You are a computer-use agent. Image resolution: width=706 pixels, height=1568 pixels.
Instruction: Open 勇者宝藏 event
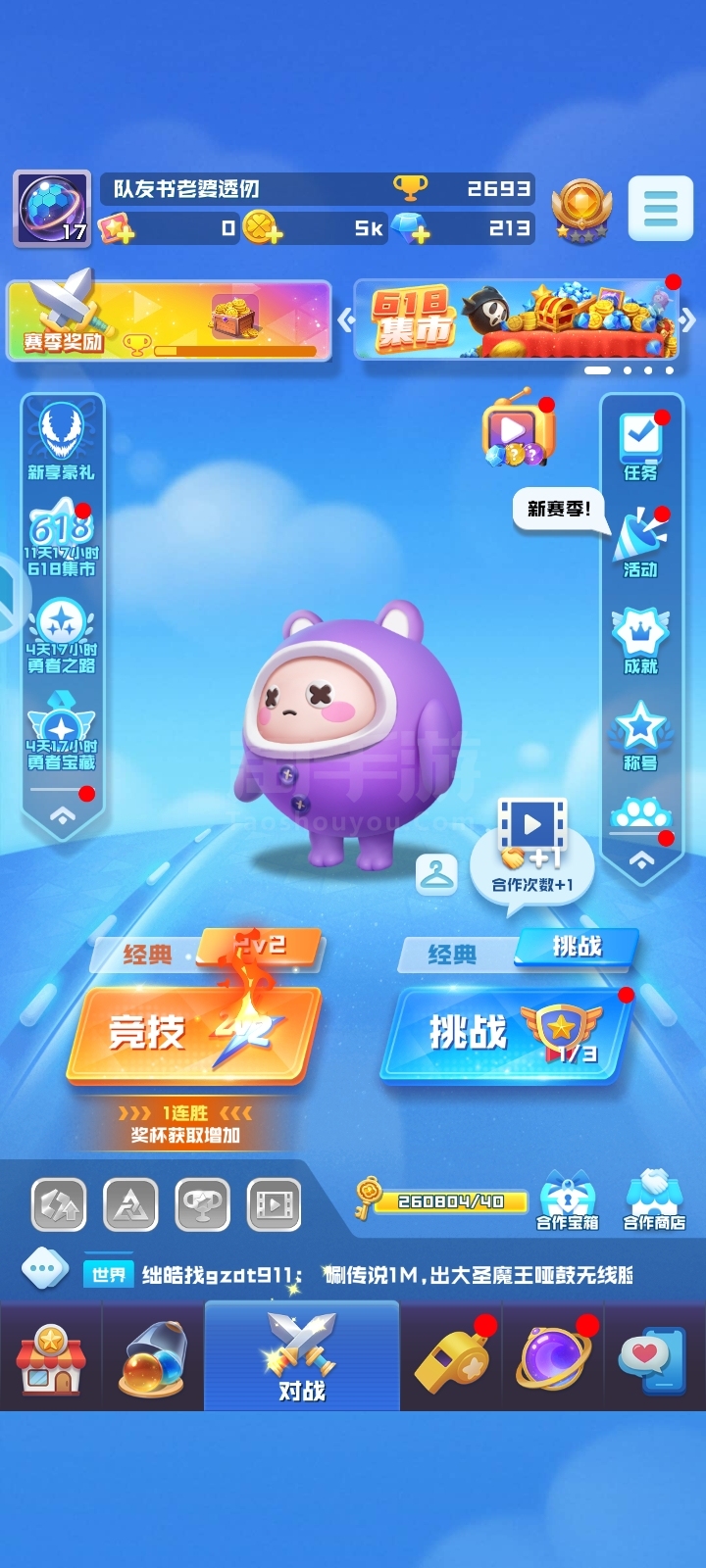[62, 731]
